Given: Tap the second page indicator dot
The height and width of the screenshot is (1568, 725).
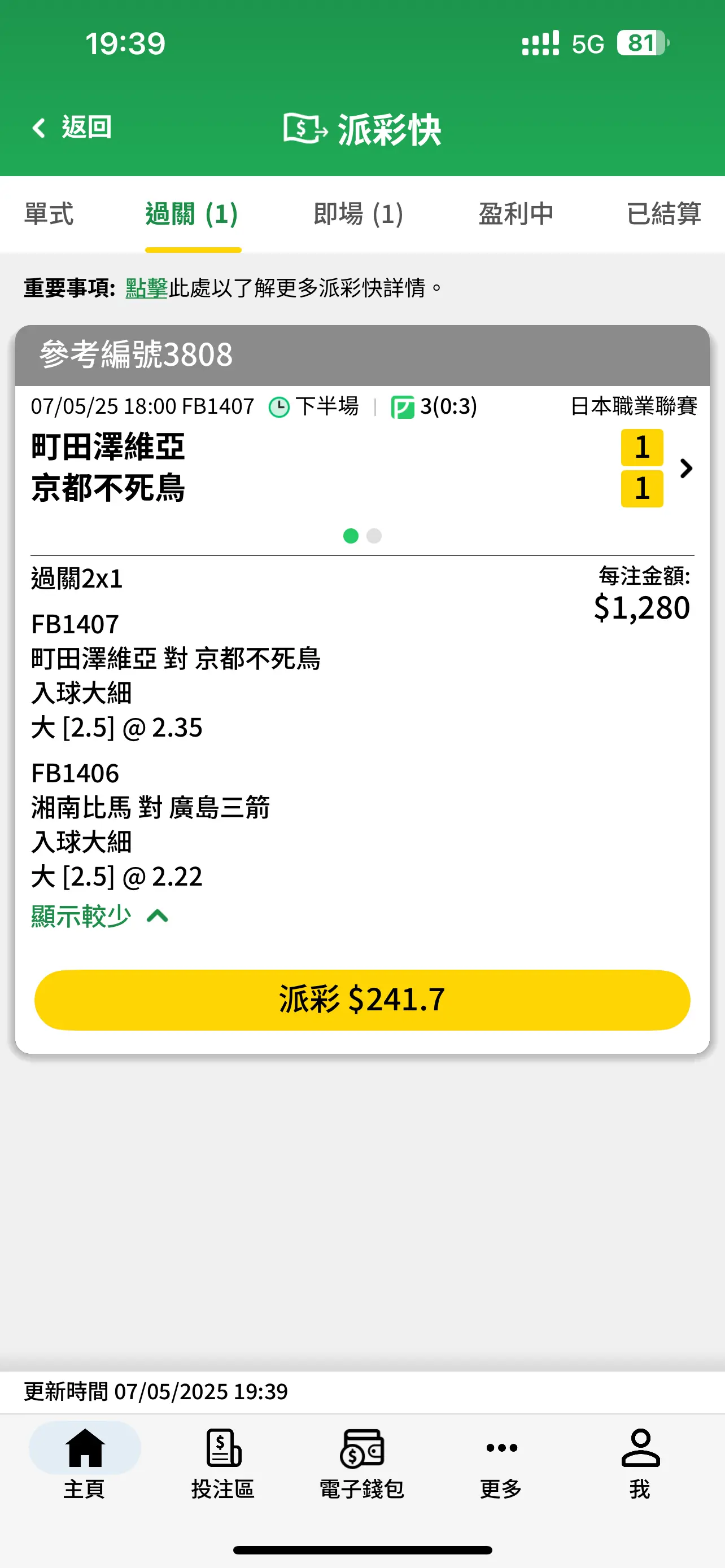Looking at the screenshot, I should 374,536.
